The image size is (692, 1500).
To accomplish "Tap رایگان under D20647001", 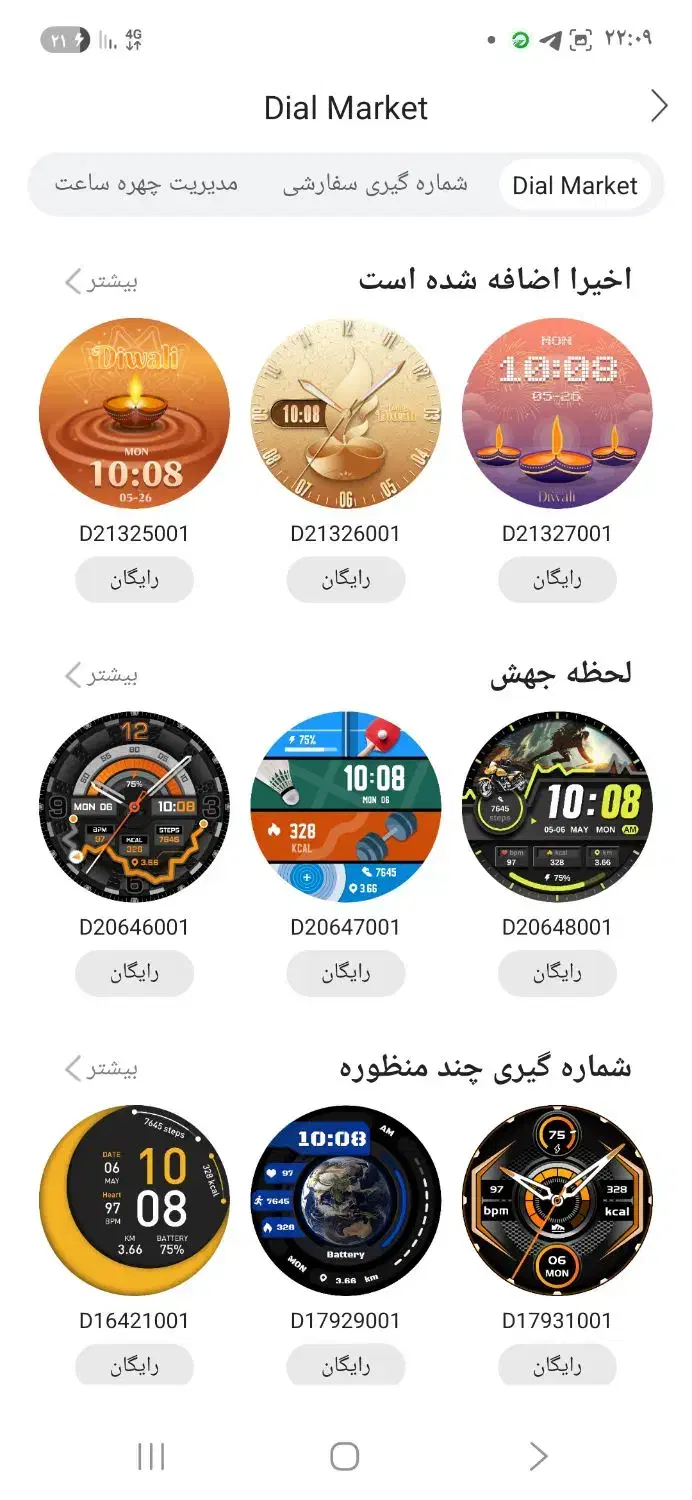I will pos(345,973).
